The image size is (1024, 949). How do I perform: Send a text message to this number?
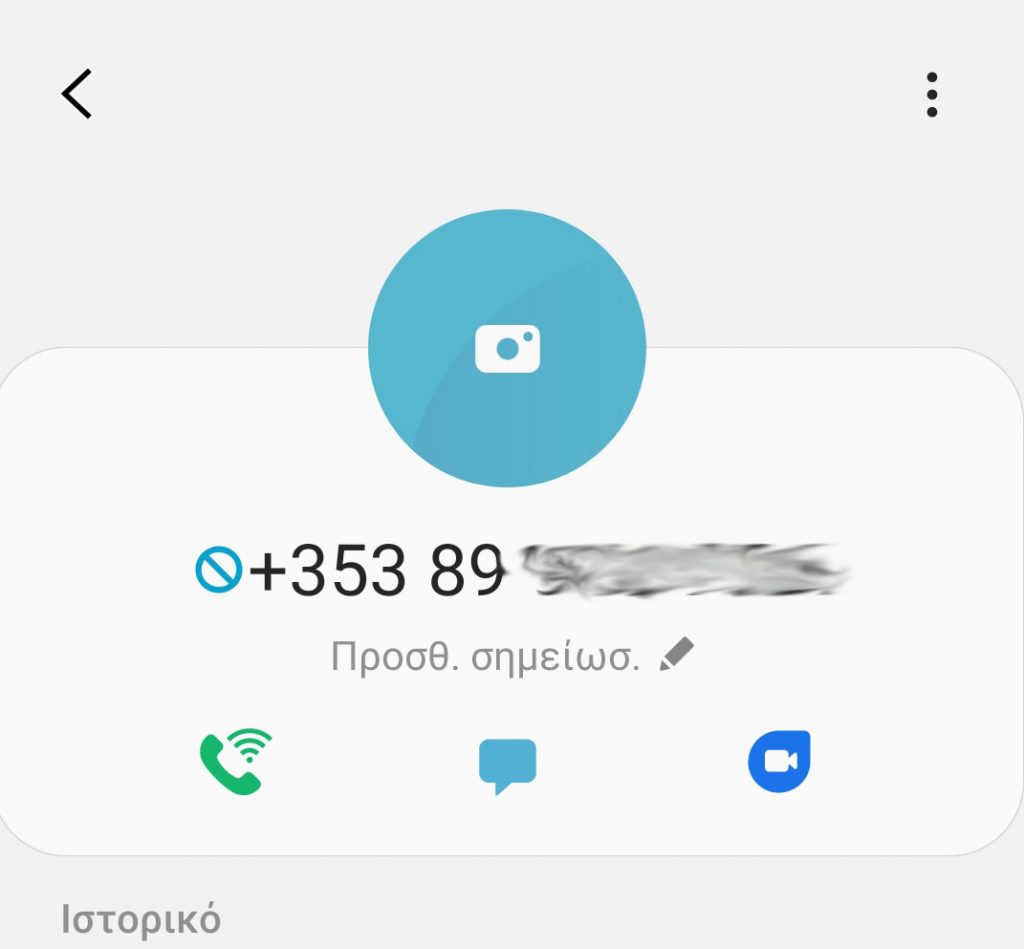(x=507, y=765)
